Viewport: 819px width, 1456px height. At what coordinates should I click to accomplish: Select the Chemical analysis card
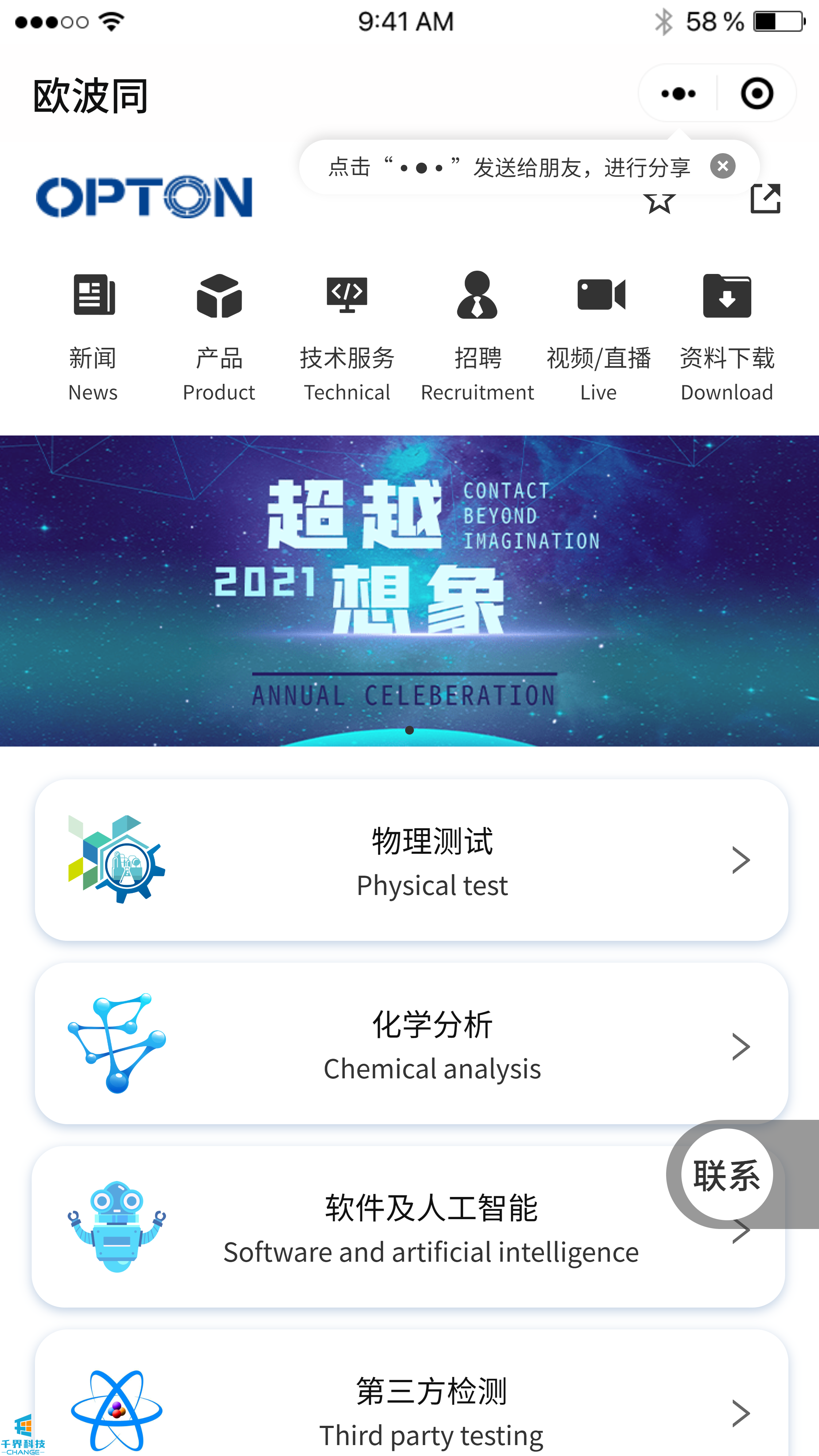pyautogui.click(x=411, y=1043)
